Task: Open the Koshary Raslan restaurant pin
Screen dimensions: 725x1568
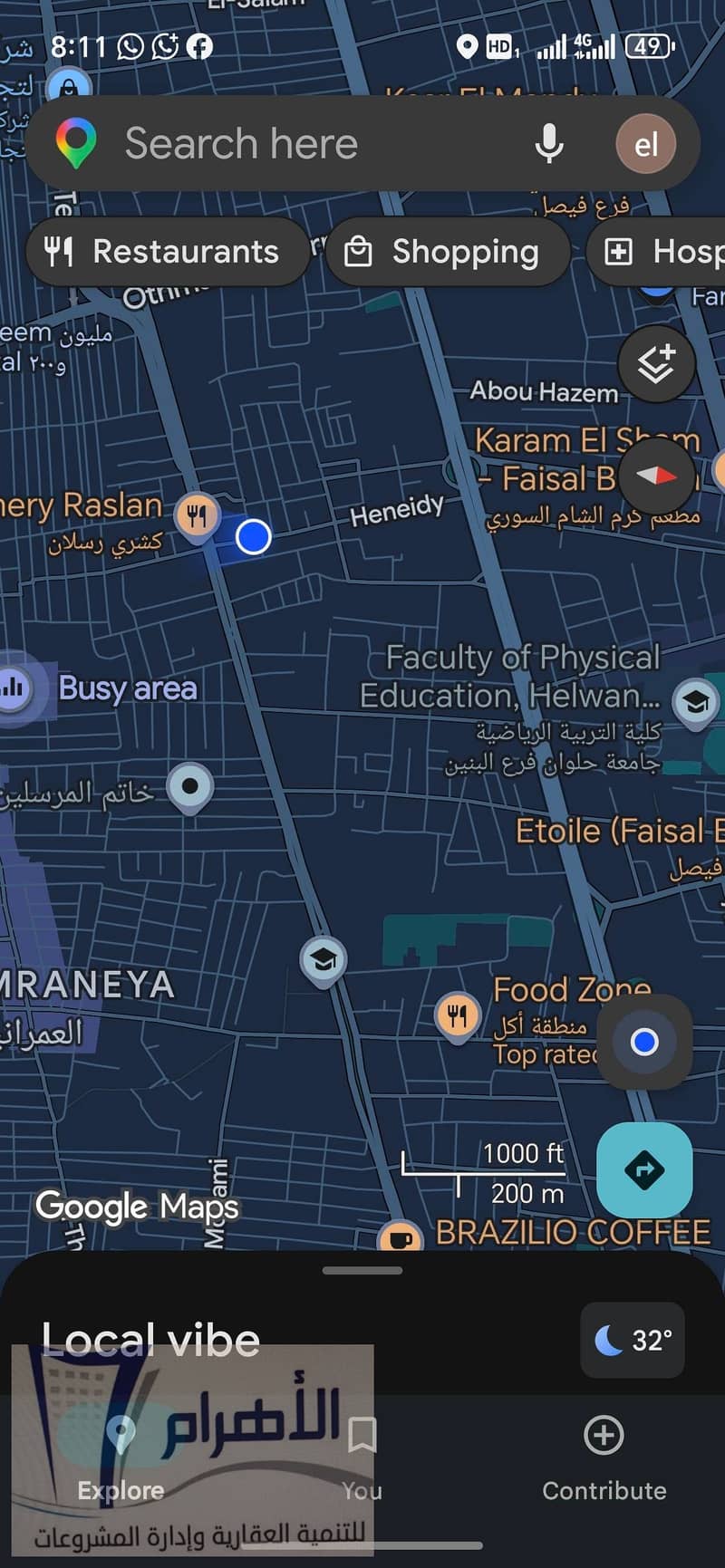Action: click(x=197, y=517)
